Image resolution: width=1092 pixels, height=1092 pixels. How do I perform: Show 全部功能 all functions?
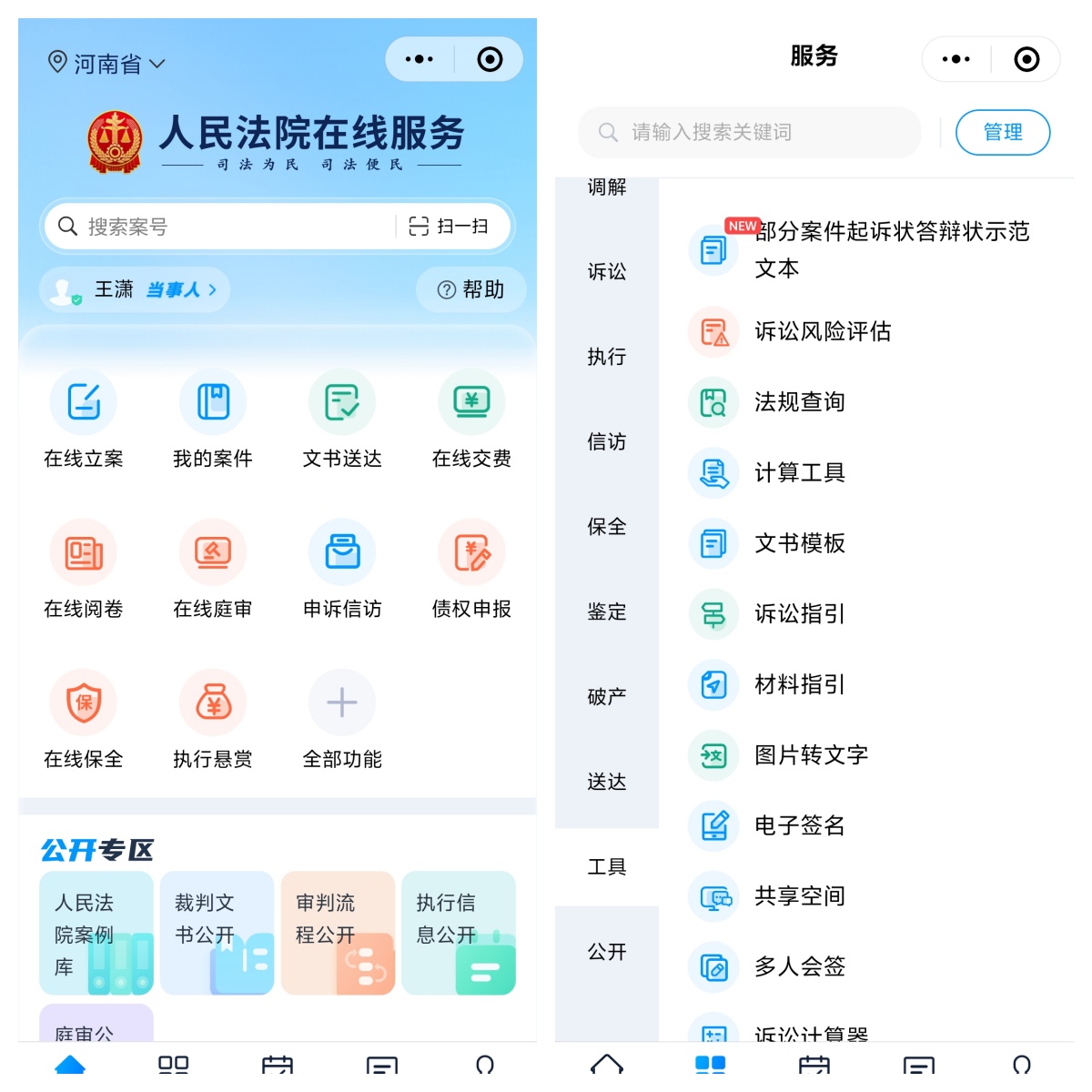pos(342,719)
